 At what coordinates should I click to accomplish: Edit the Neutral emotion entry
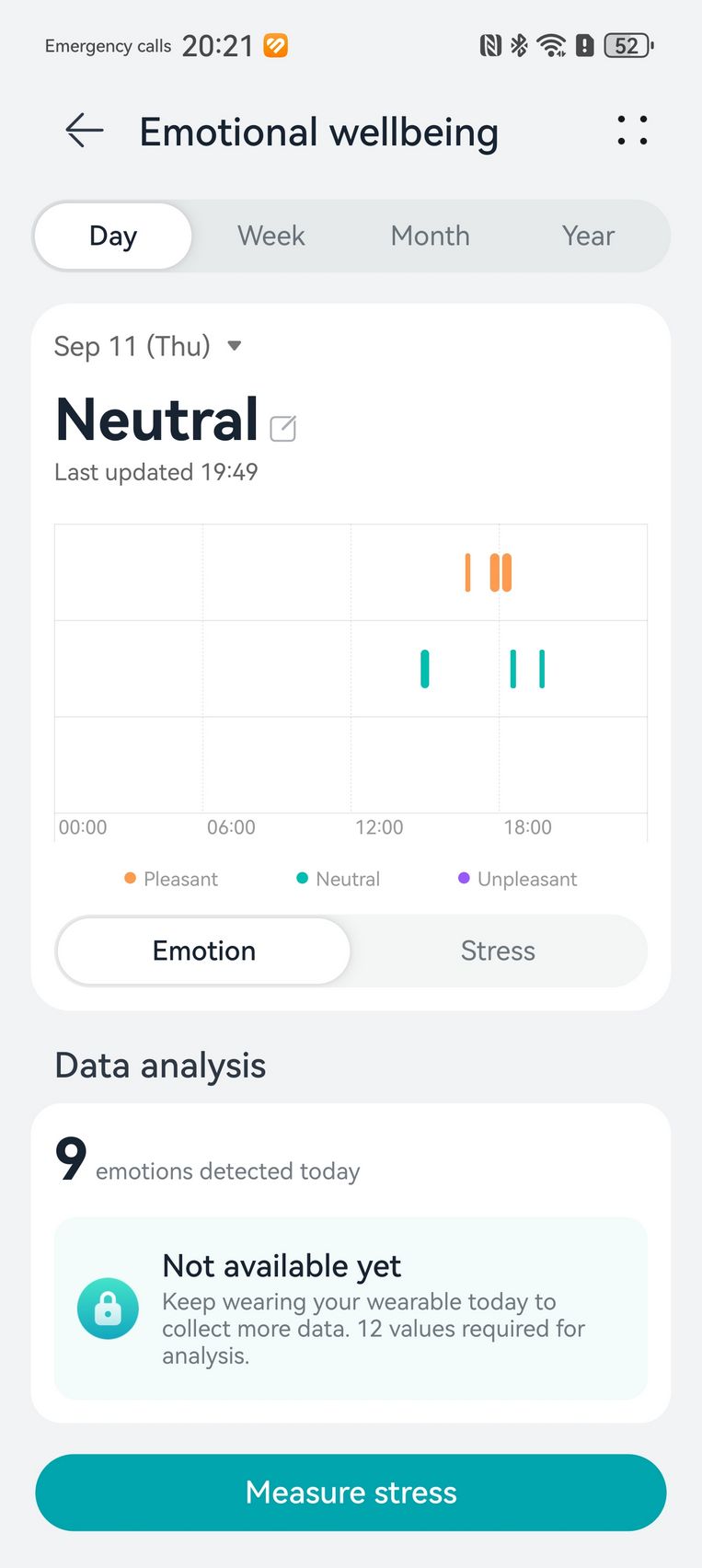tap(282, 428)
